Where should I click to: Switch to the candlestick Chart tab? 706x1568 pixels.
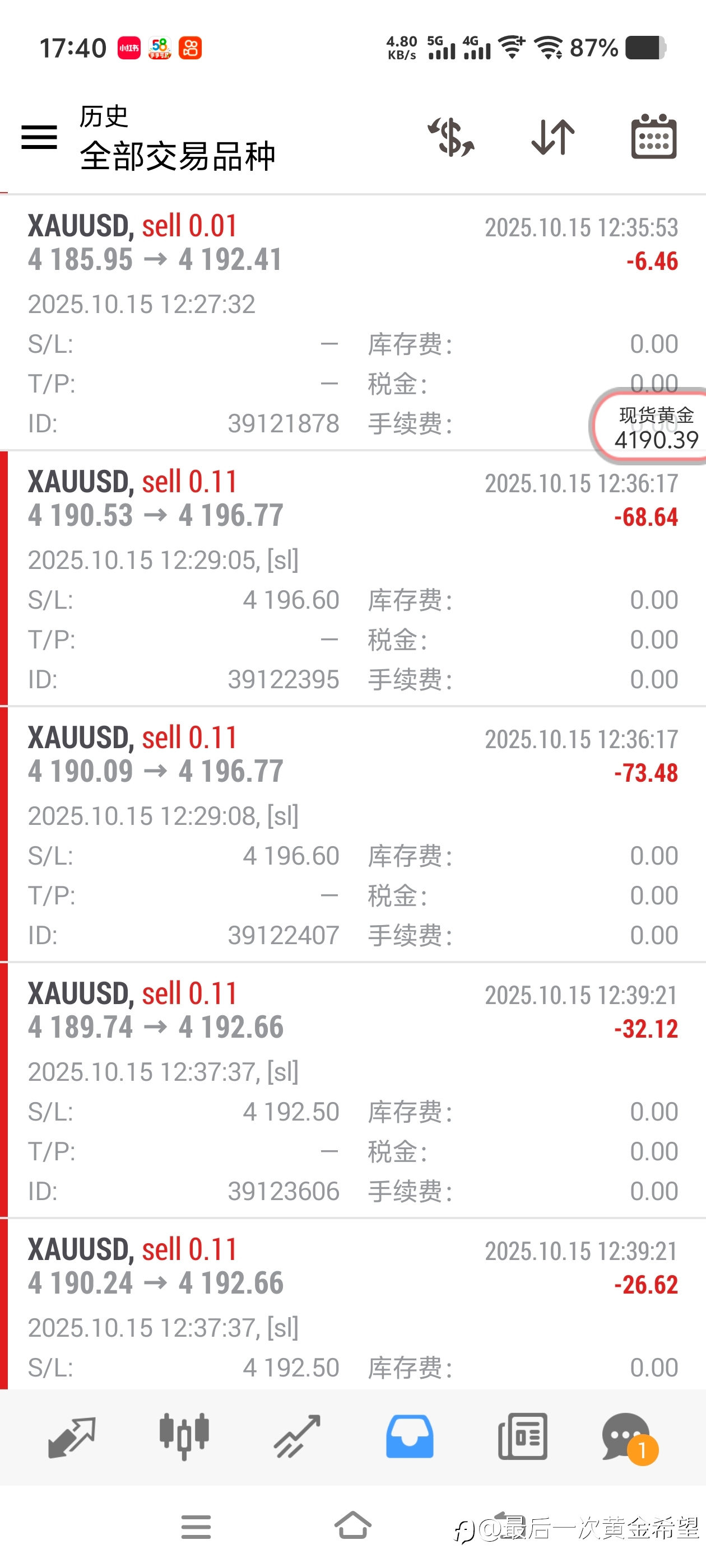184,1436
